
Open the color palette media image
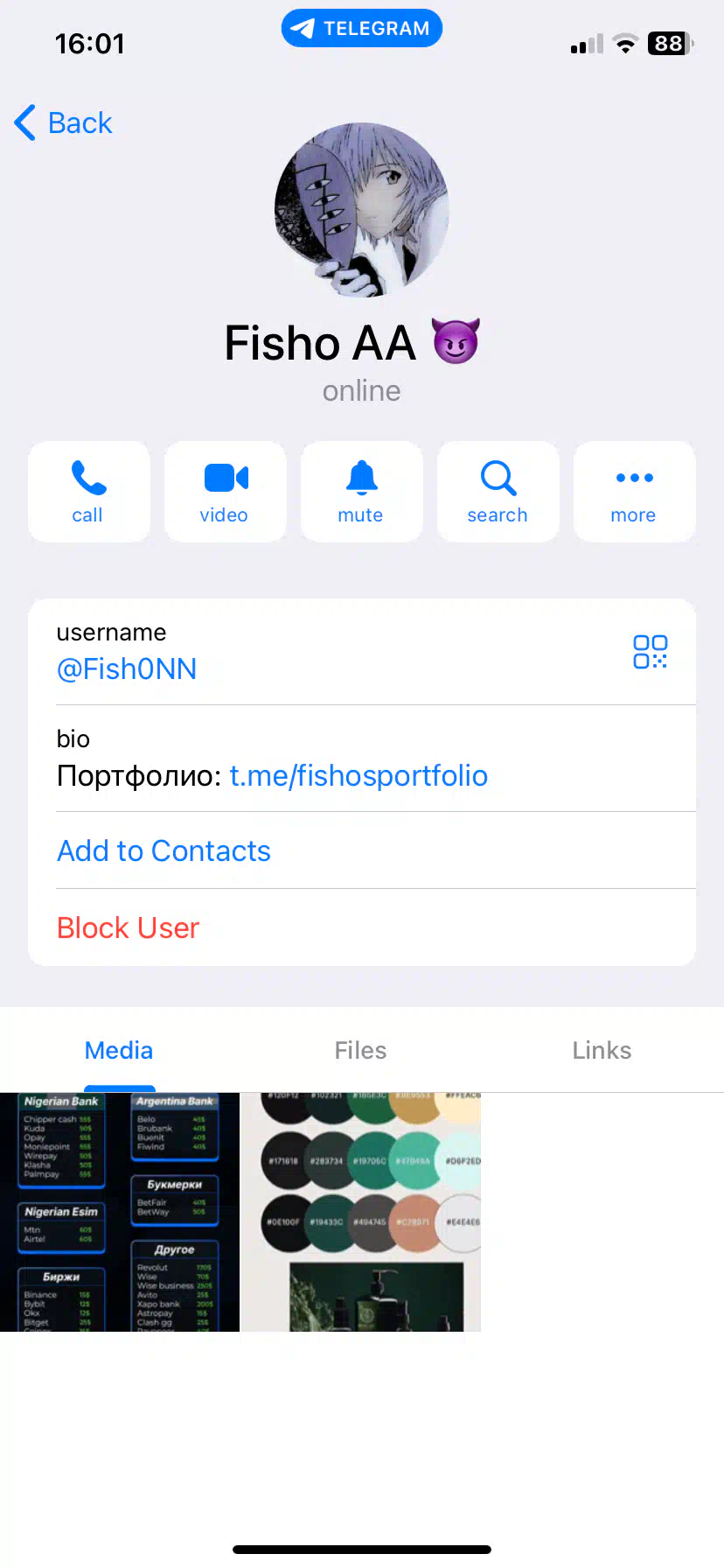(x=361, y=1212)
